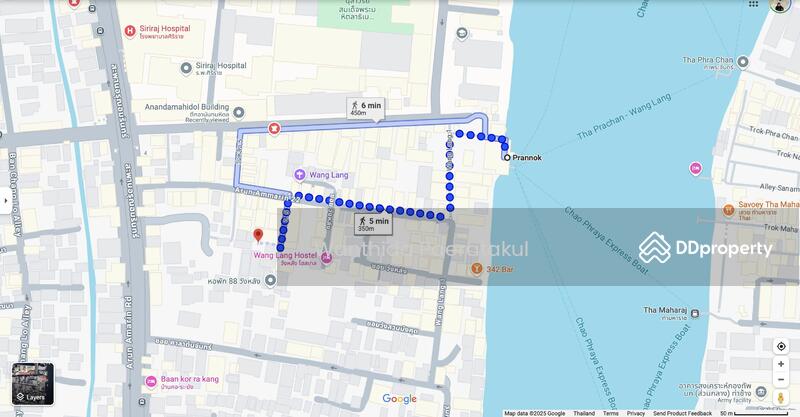The image size is (800, 417).
Task: Expand the collapsed side panel arrow
Action: tap(5, 200)
